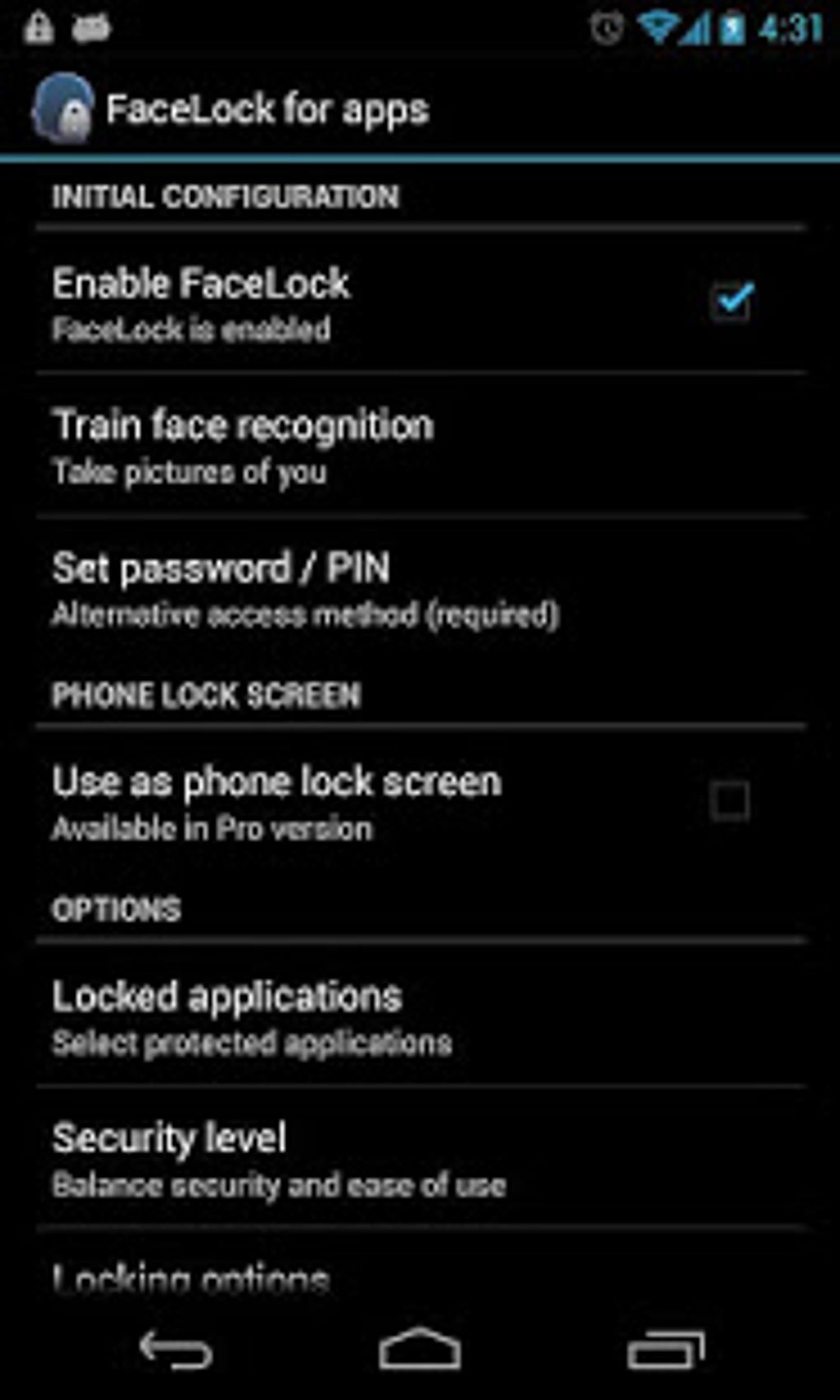This screenshot has height=1400, width=840.
Task: Open Security level setting
Action: [x=420, y=1159]
